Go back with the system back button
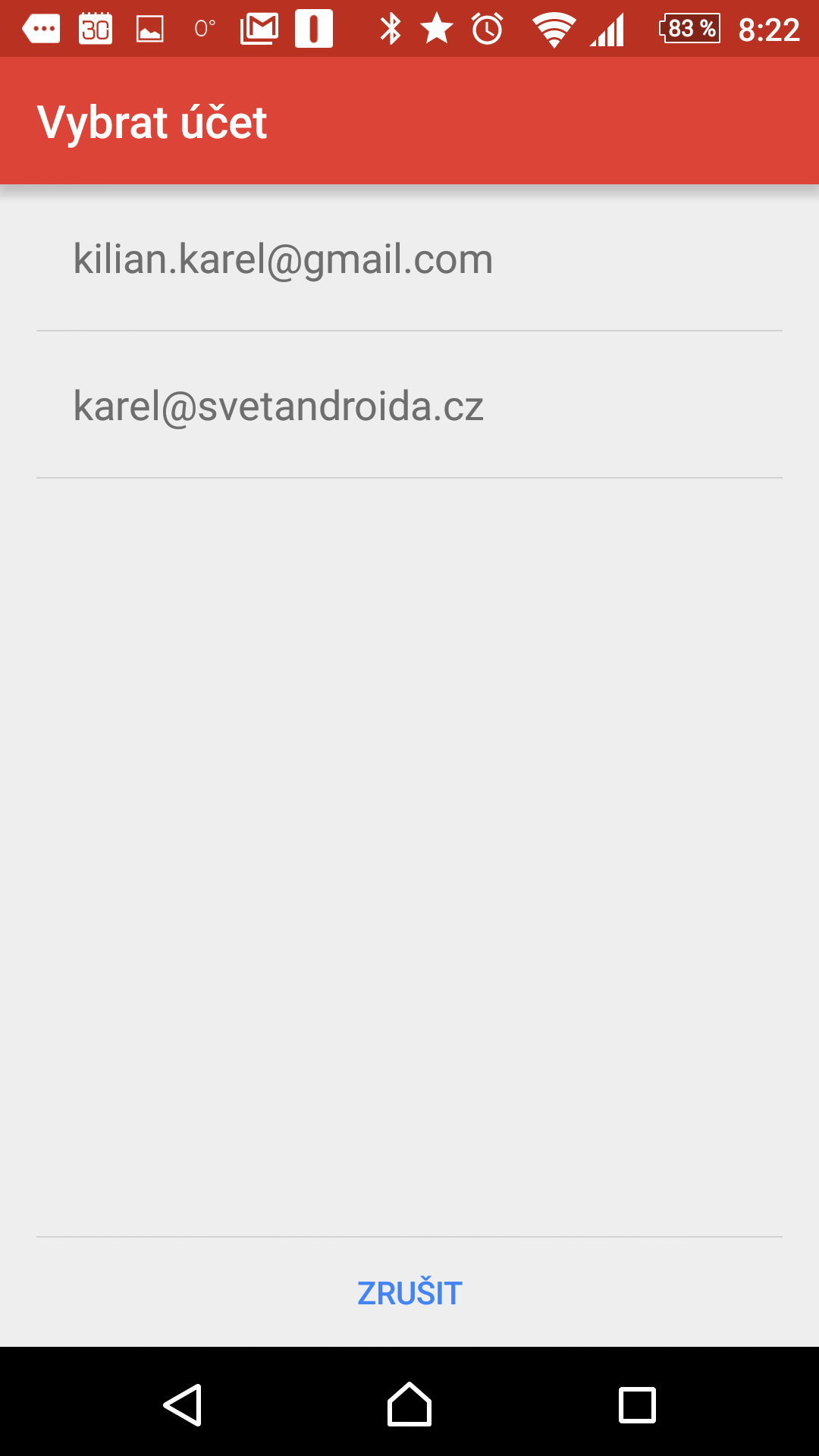 point(183,1404)
